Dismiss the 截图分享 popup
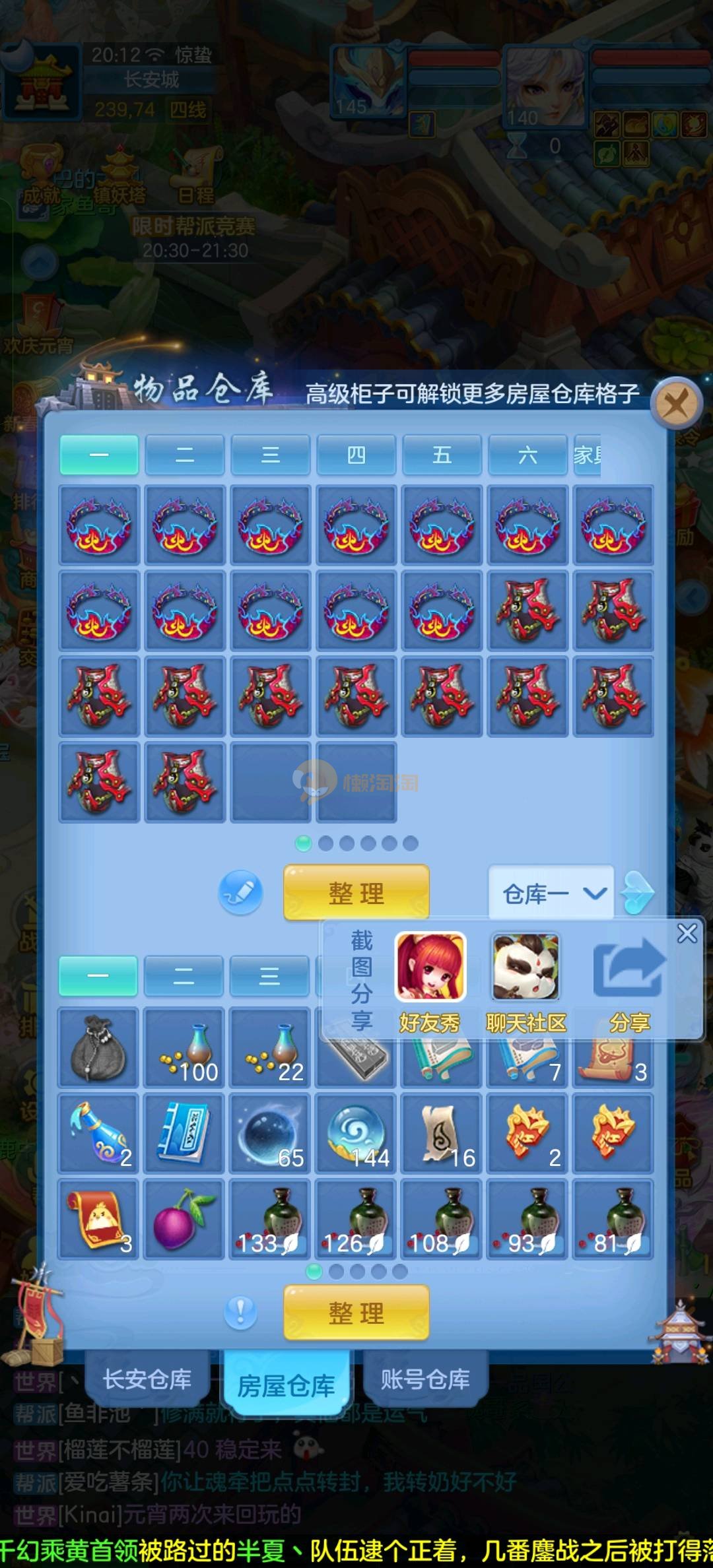This screenshot has width=713, height=1568. click(687, 932)
